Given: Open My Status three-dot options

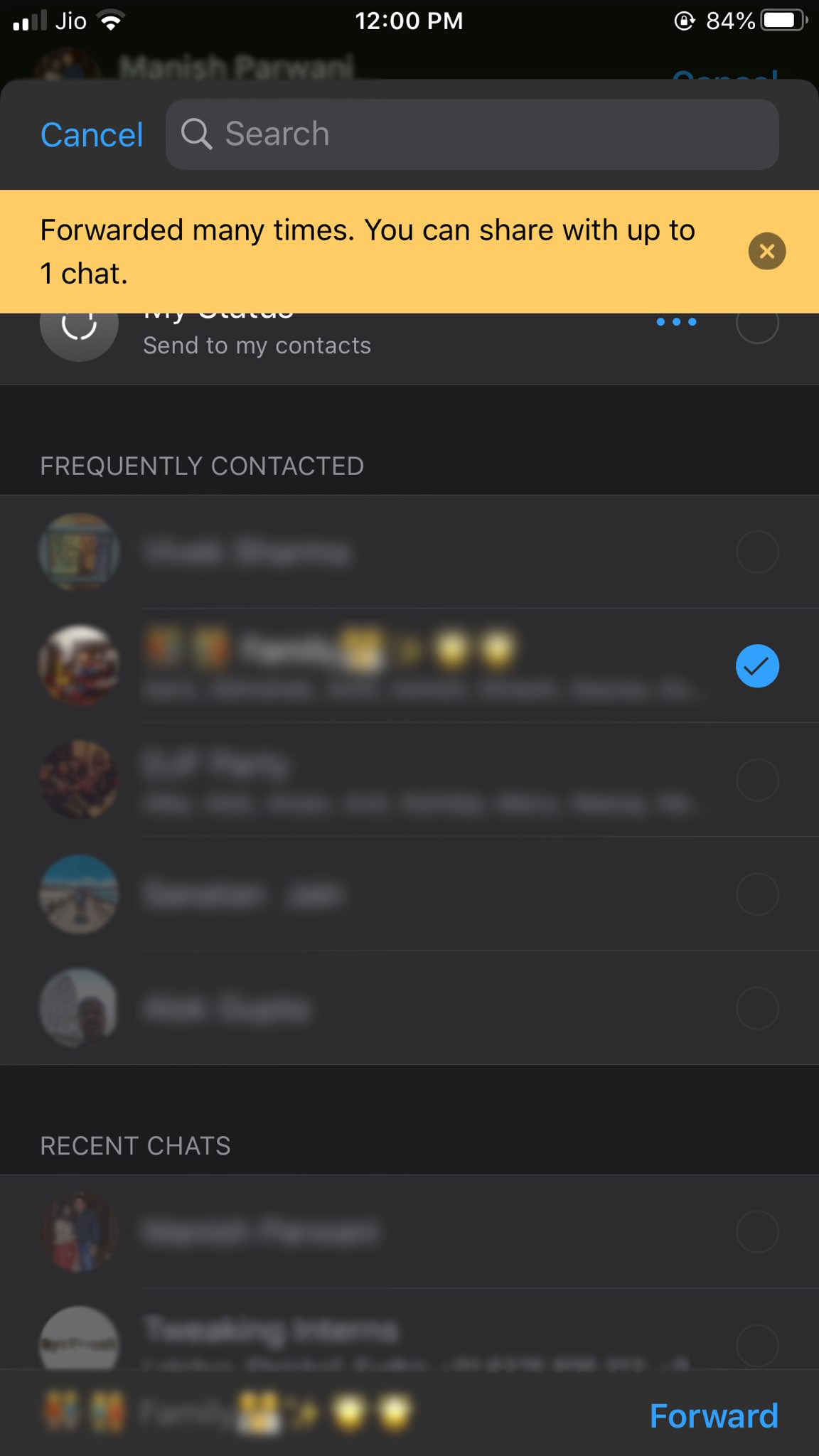Looking at the screenshot, I should pos(676,323).
